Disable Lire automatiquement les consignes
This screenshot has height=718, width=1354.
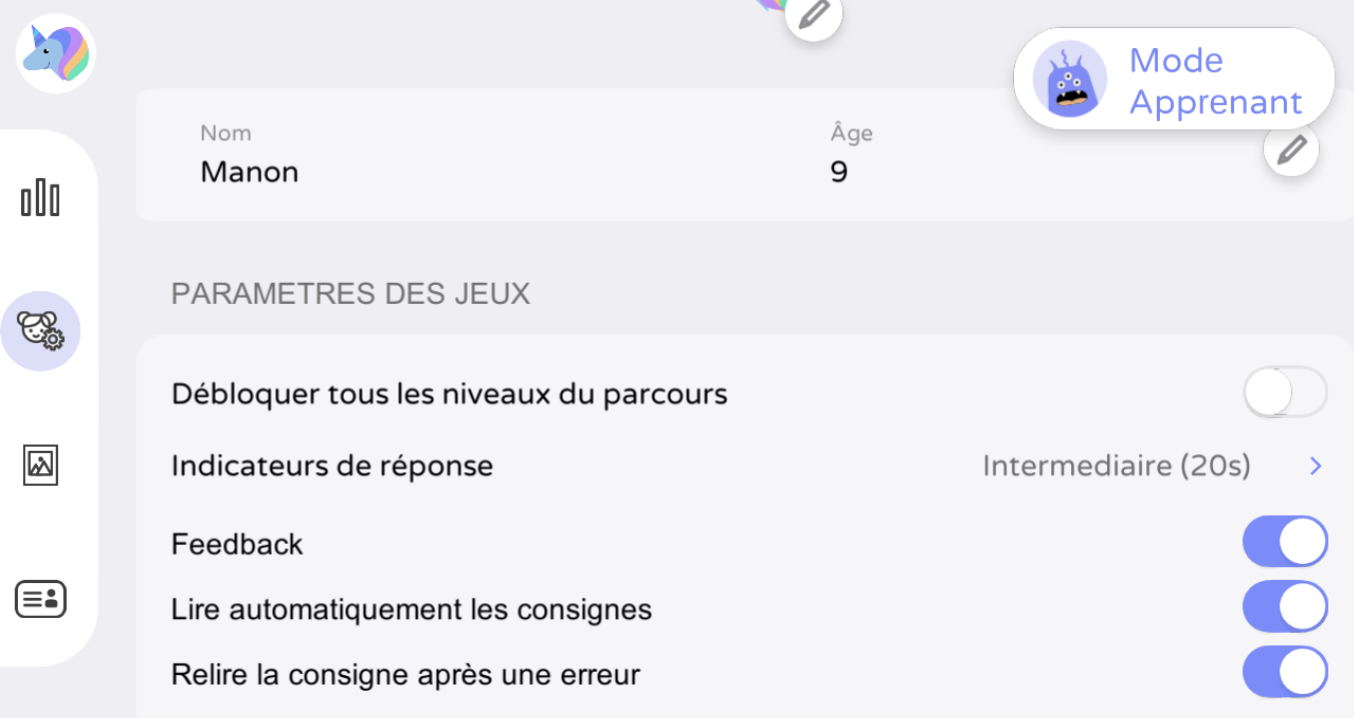tap(1285, 608)
